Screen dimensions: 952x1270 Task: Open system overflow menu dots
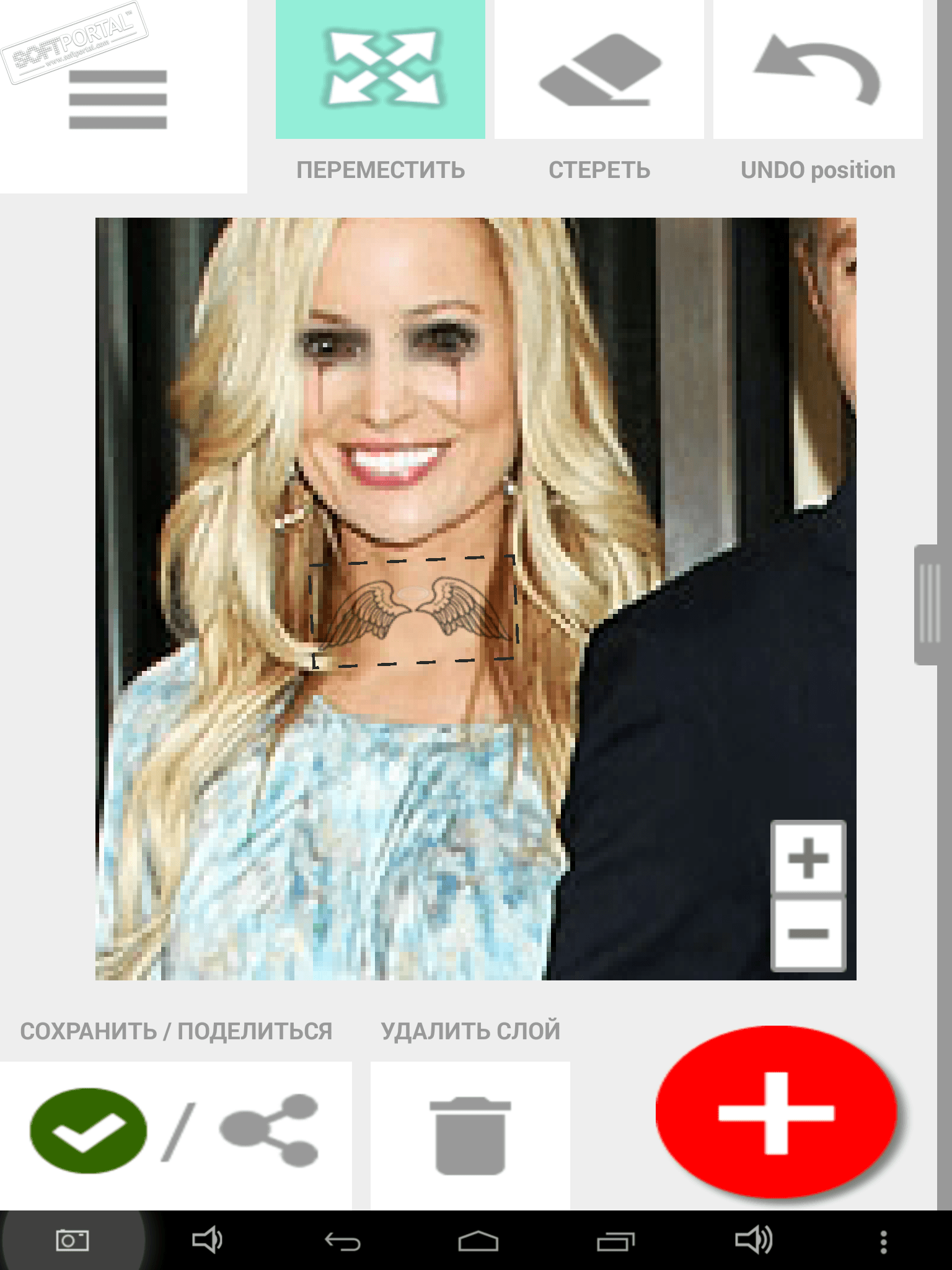883,1241
